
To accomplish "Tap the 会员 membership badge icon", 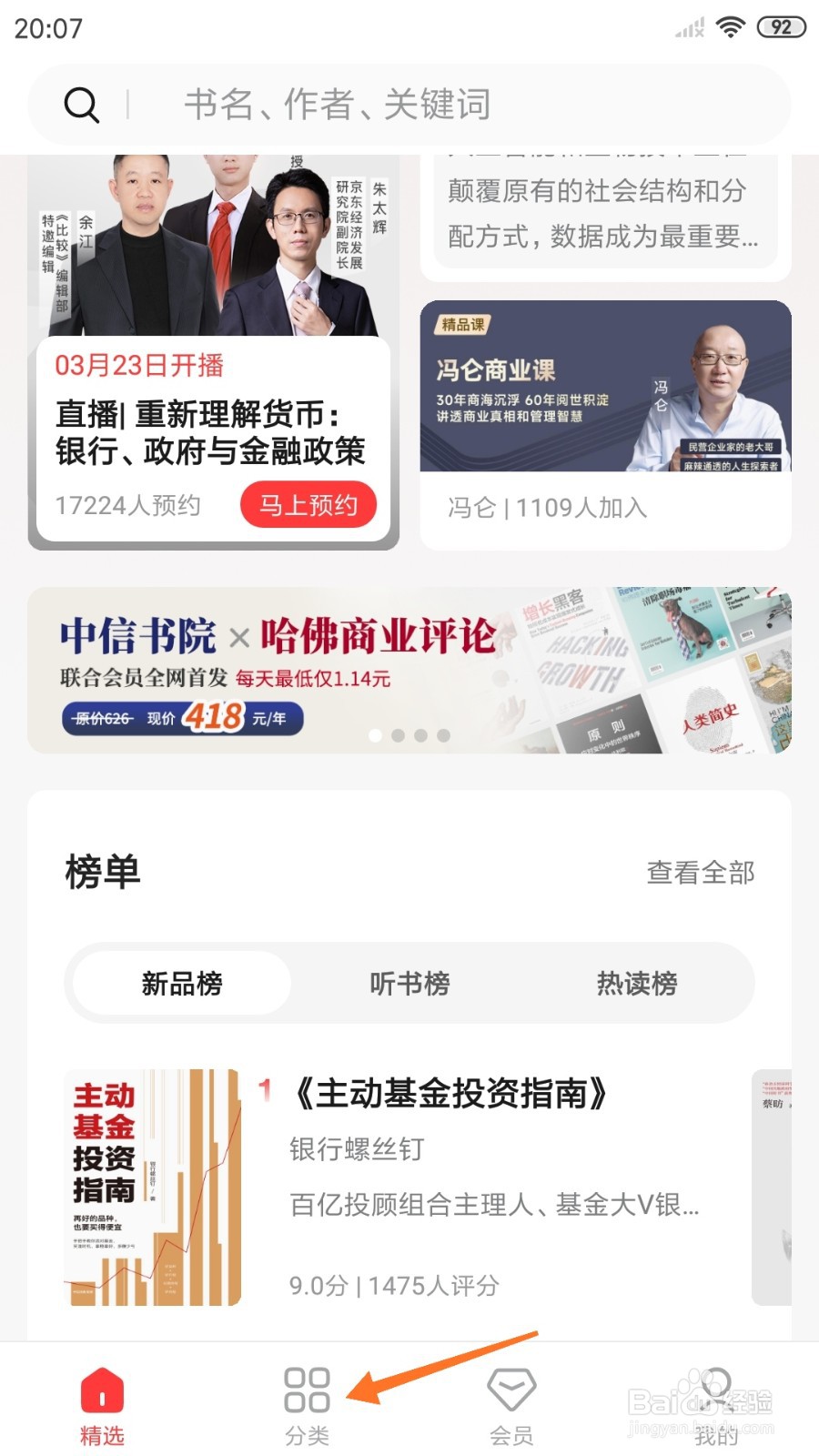I will 511,1390.
